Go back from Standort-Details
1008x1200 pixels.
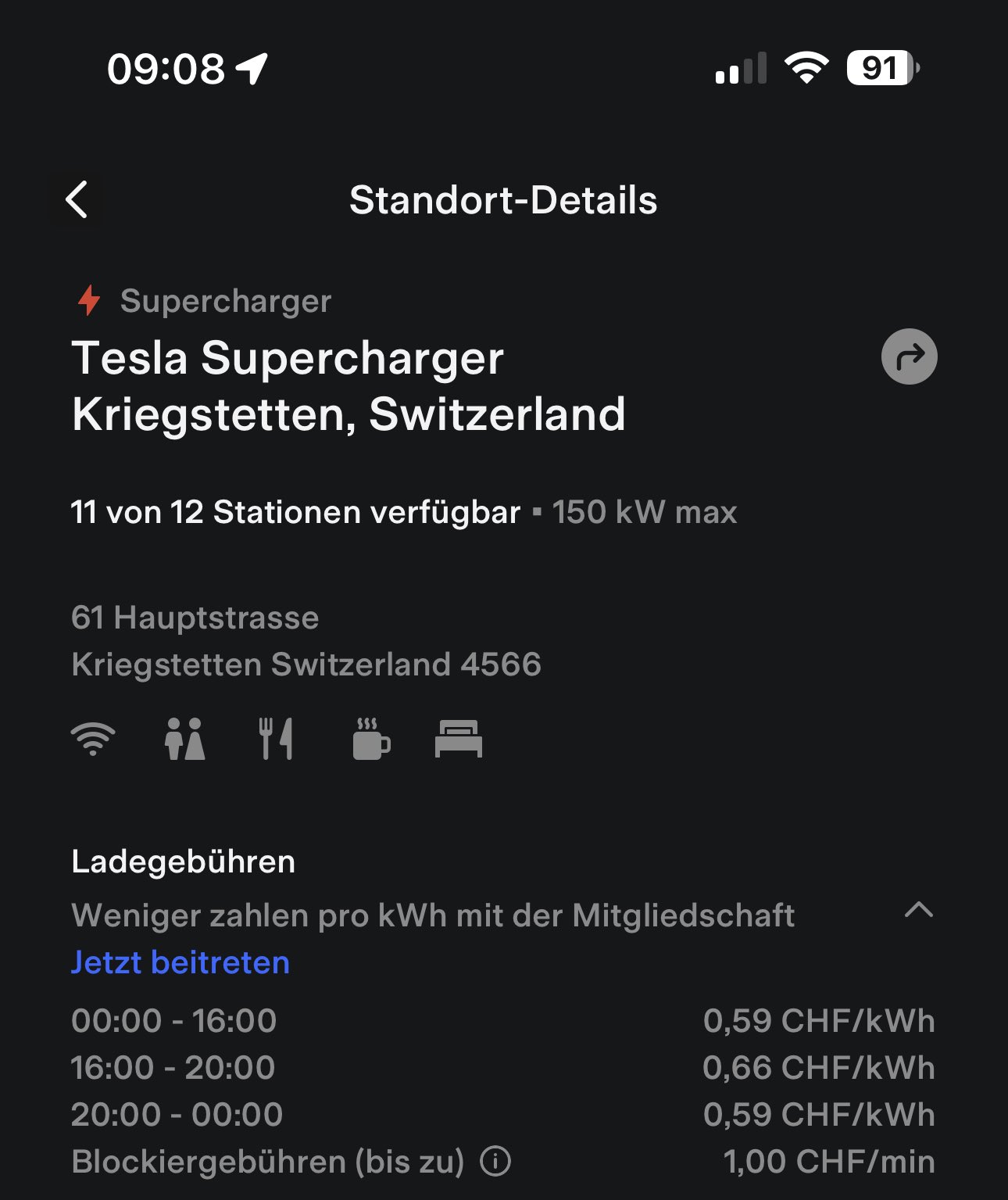(77, 200)
